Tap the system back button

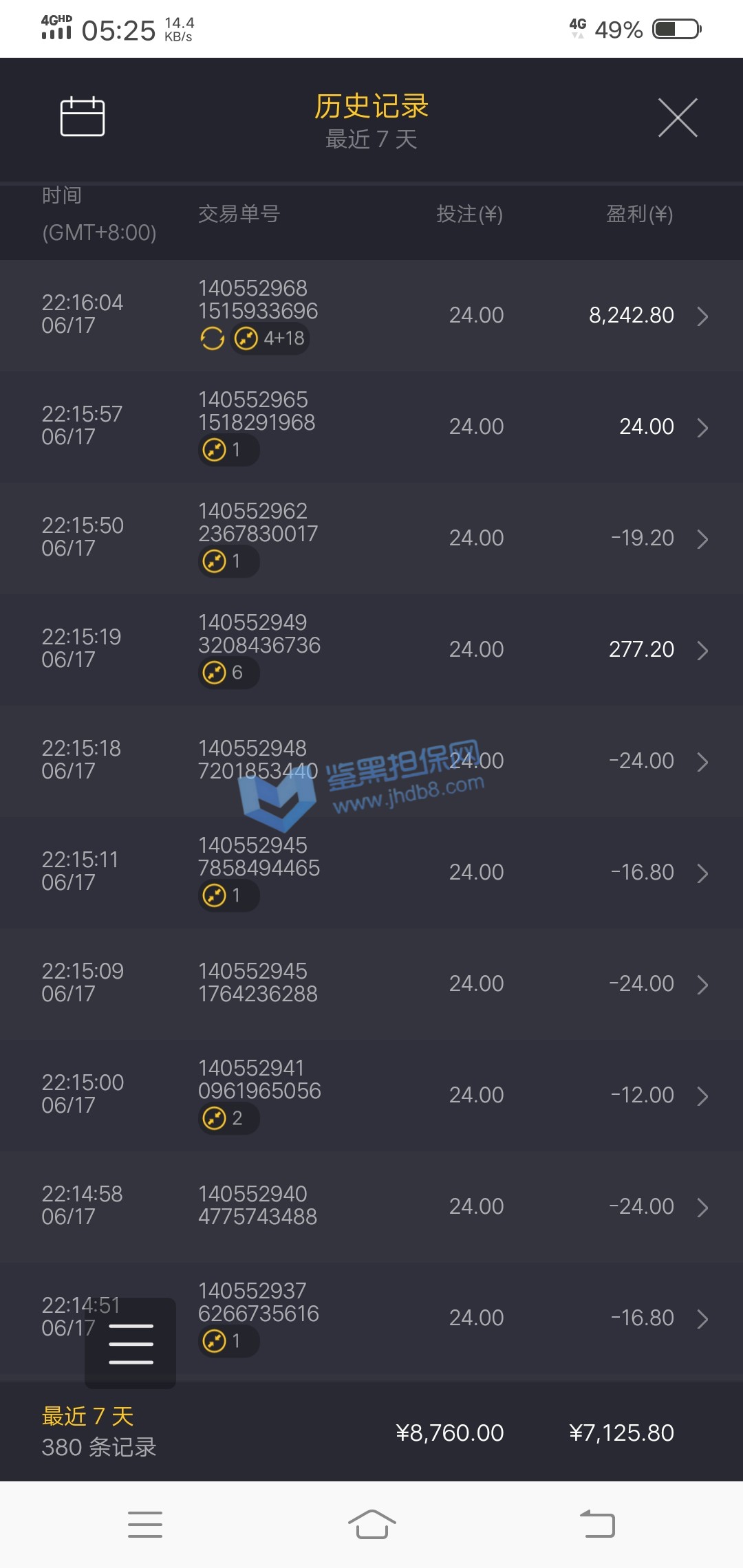[597, 1524]
